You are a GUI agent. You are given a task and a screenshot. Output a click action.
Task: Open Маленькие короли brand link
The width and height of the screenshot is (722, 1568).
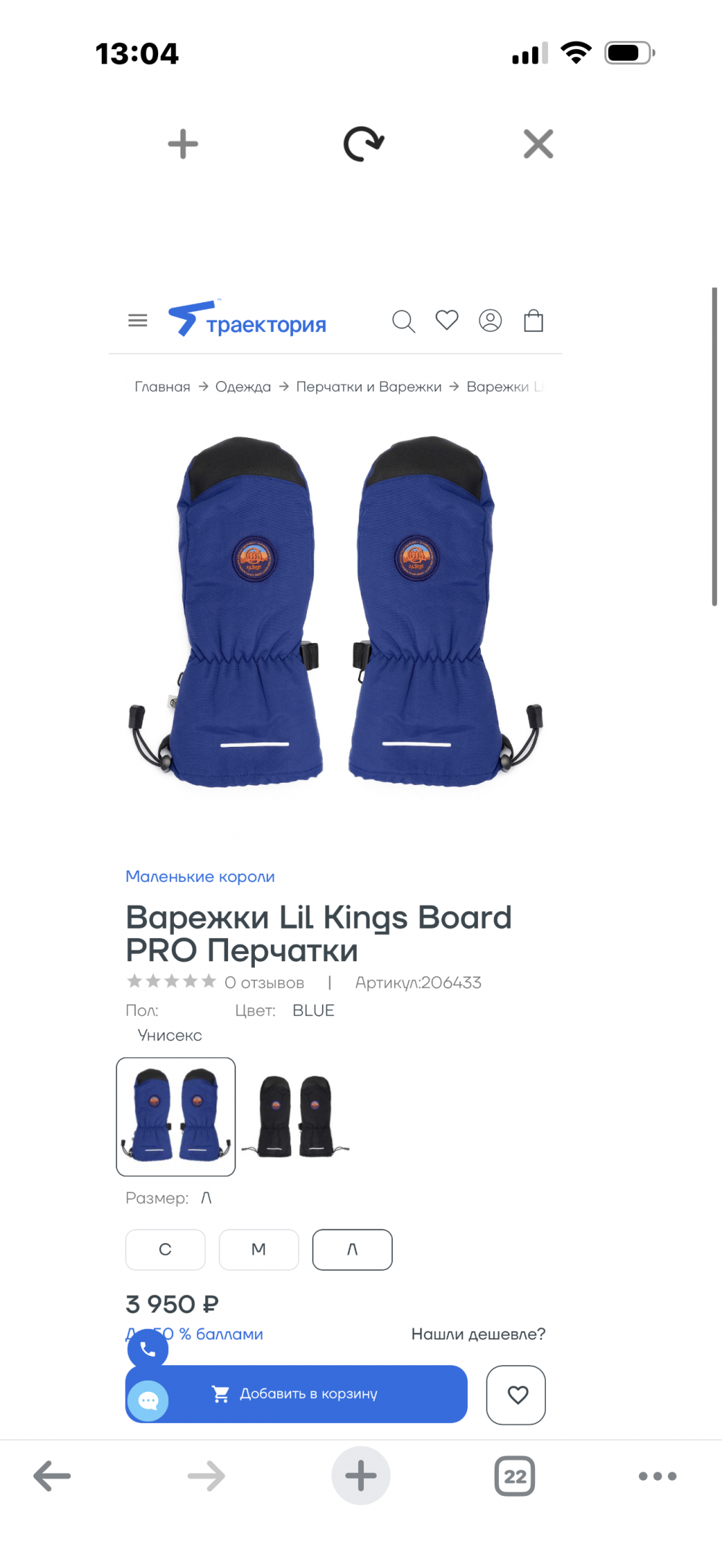click(x=200, y=877)
